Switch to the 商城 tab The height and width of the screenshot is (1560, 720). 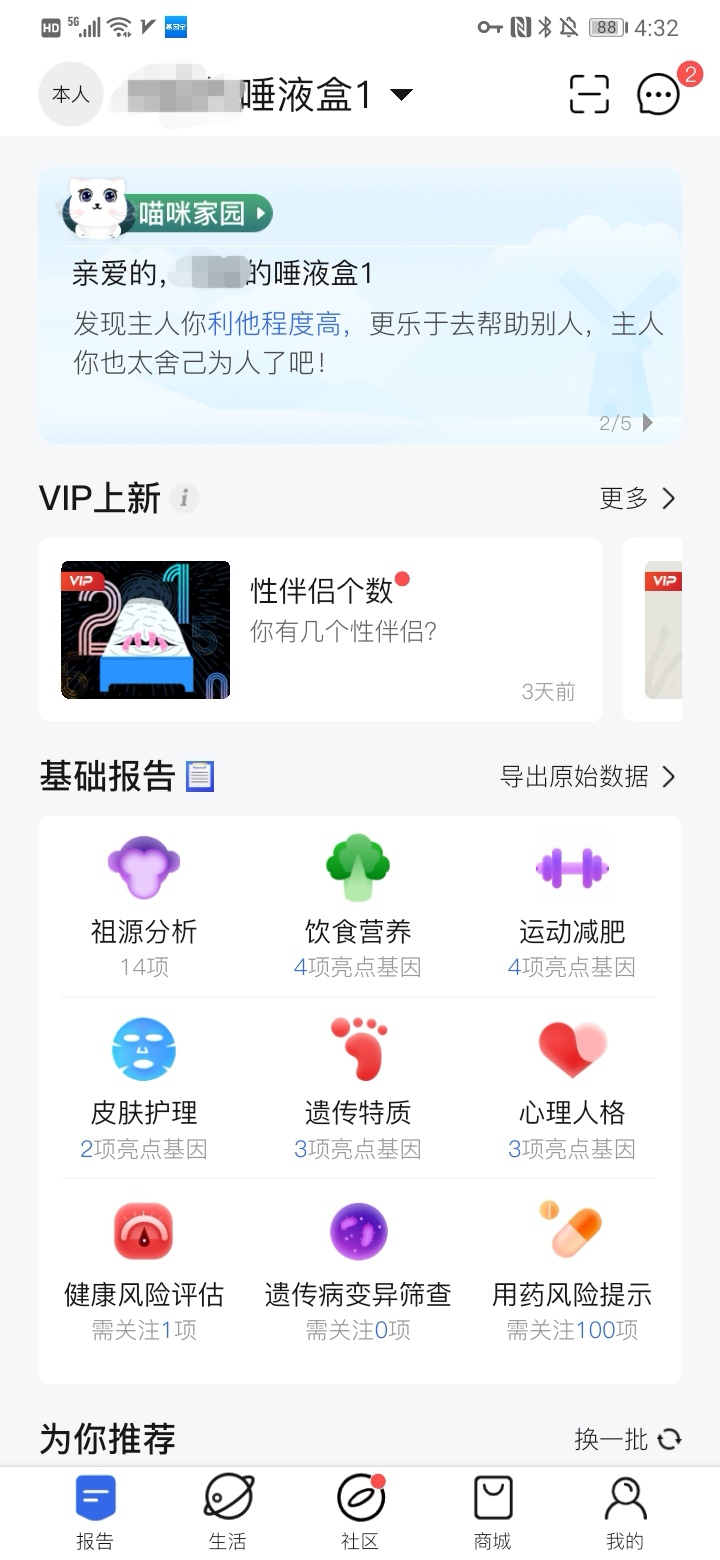[x=492, y=1512]
